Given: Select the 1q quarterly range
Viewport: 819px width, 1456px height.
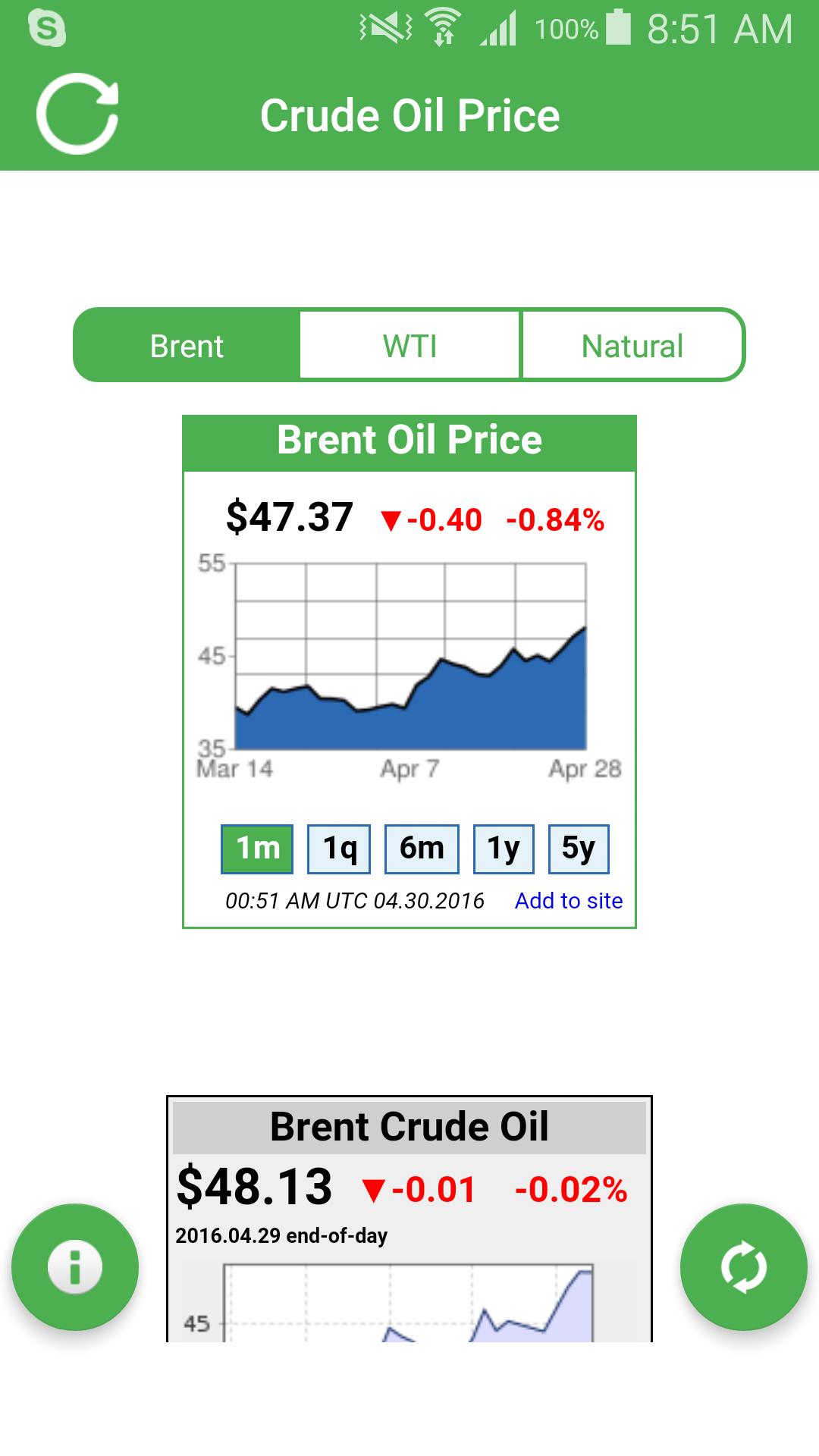Looking at the screenshot, I should click(x=339, y=848).
